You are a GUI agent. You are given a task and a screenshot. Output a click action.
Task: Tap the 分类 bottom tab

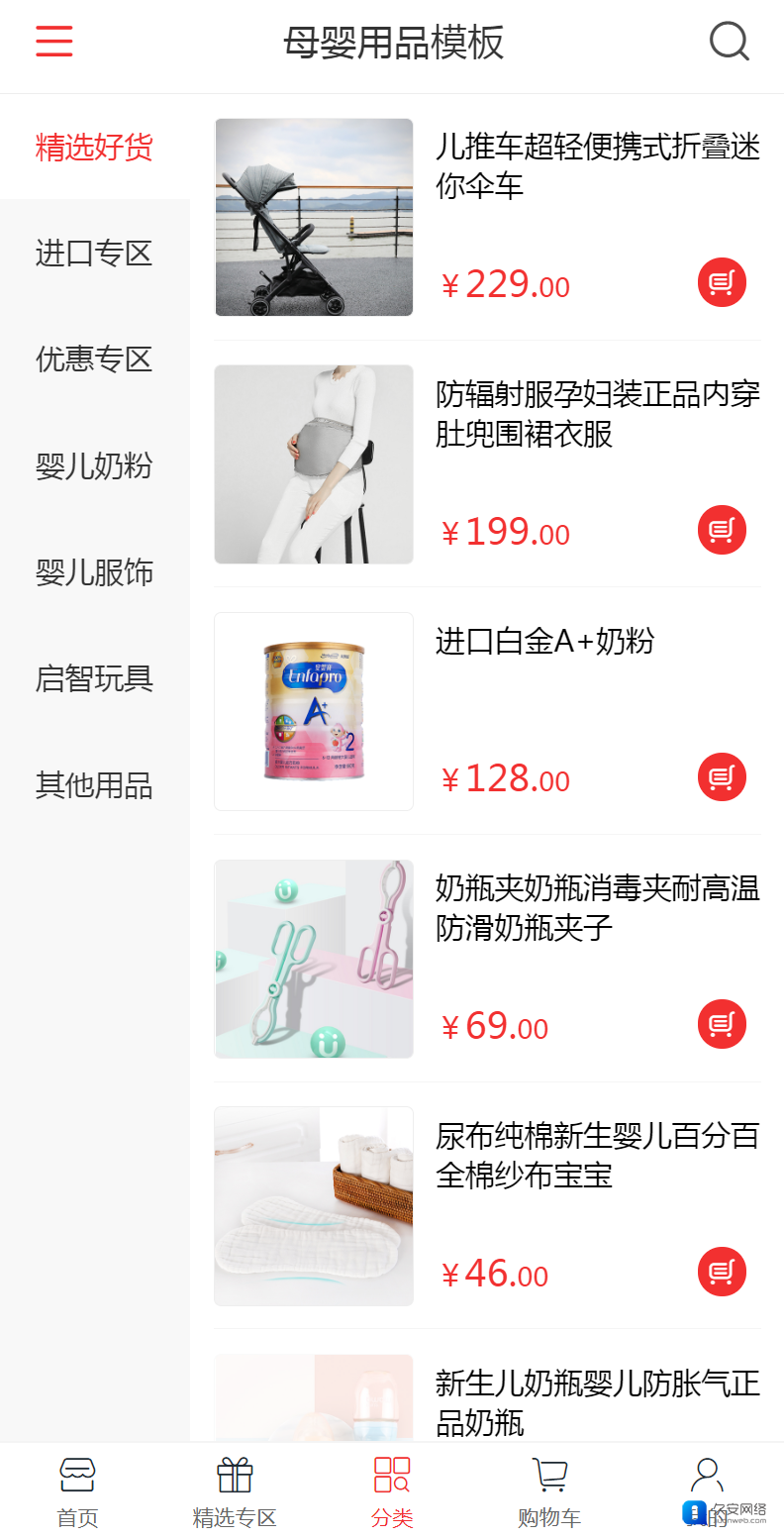pyautogui.click(x=392, y=1491)
